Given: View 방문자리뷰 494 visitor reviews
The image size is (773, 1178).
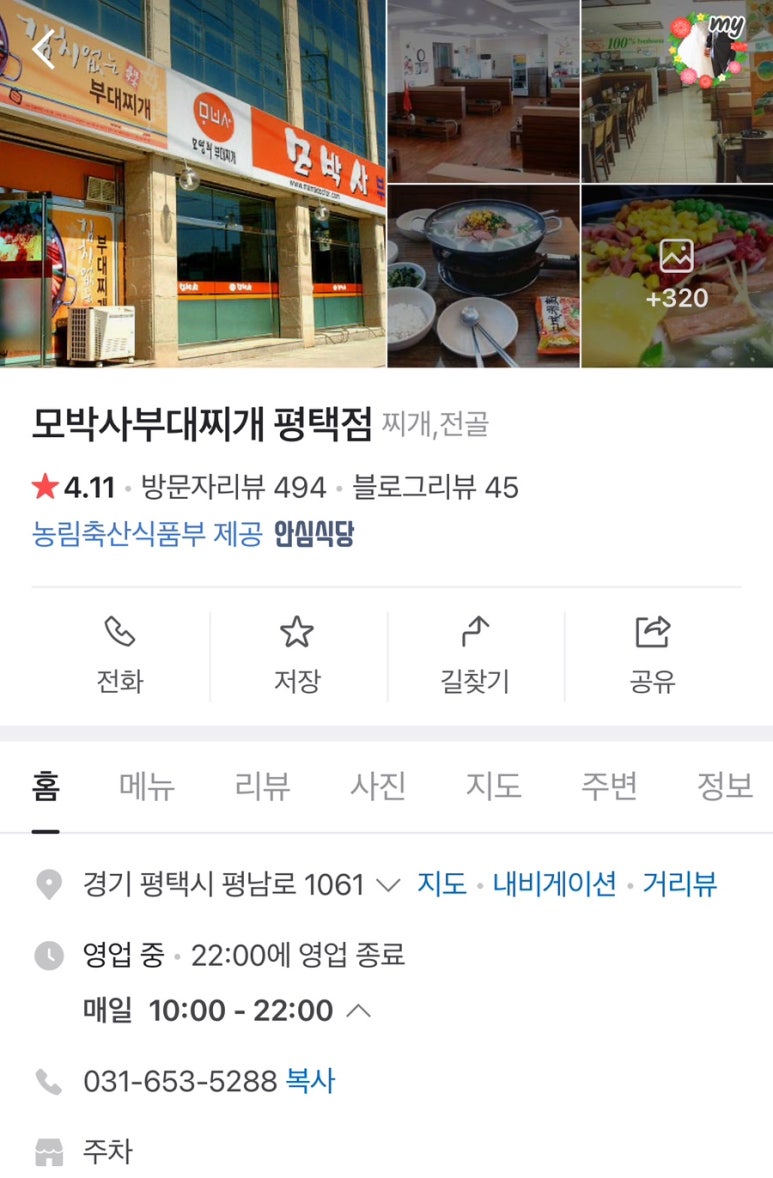Looking at the screenshot, I should (x=233, y=488).
